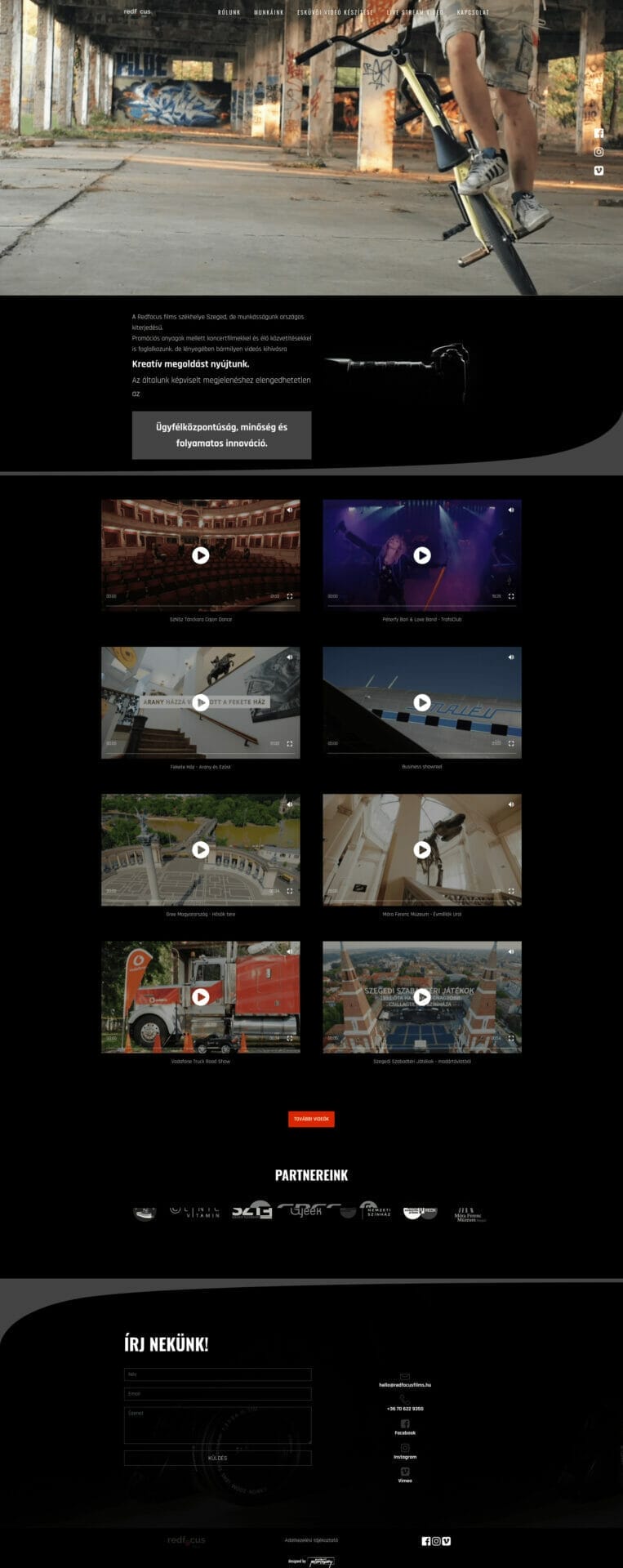Play the Vodafone Truck Road Show video
Screen dimensions: 623x1568
[200, 996]
